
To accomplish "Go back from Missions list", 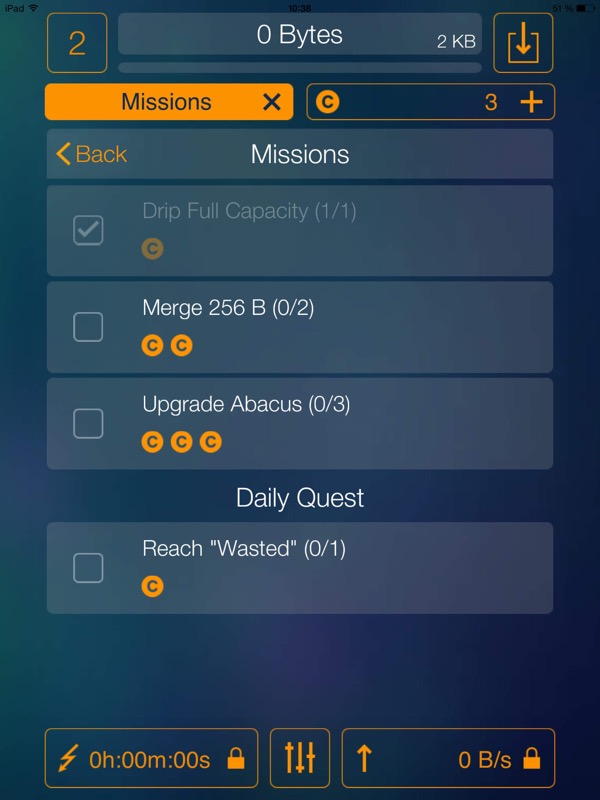I will [x=92, y=154].
